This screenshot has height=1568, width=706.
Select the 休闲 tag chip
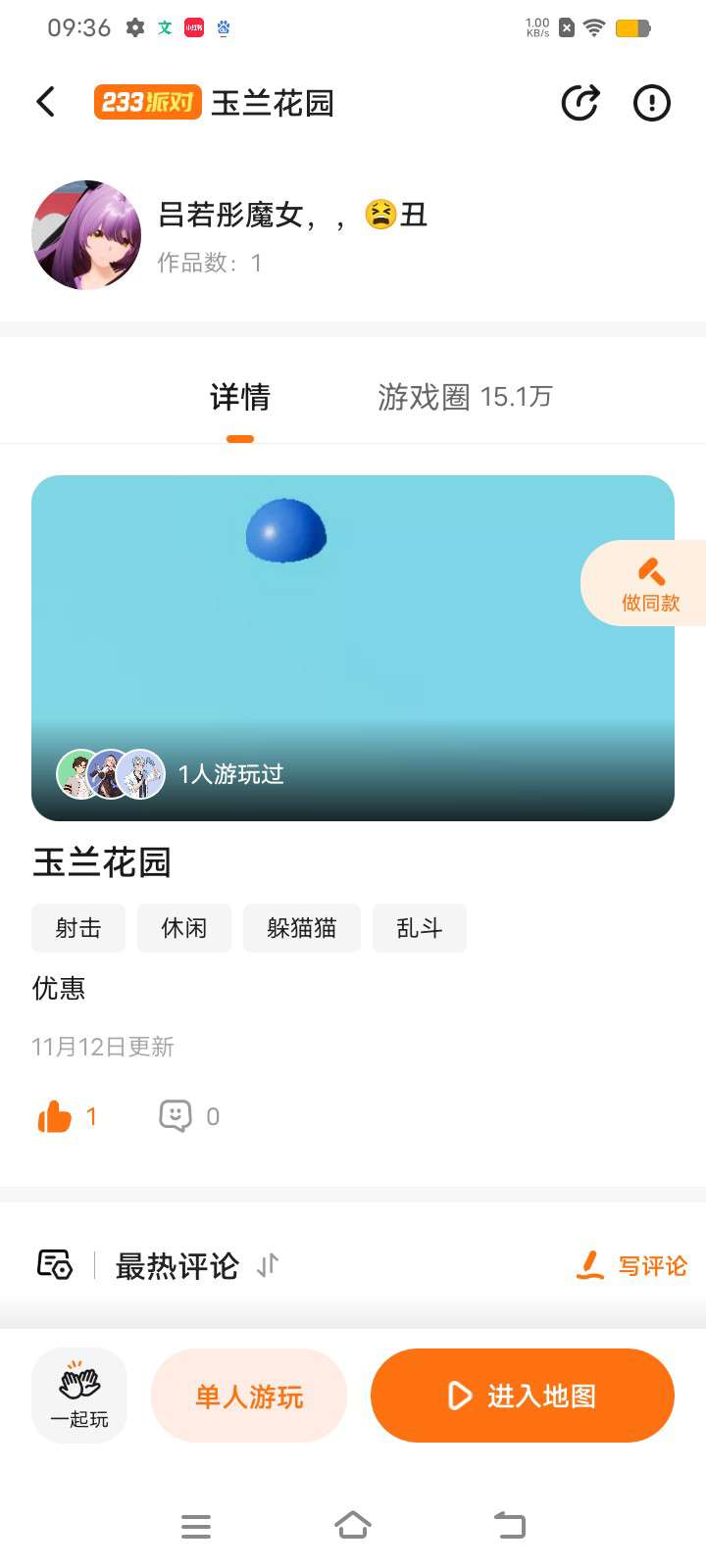[184, 928]
